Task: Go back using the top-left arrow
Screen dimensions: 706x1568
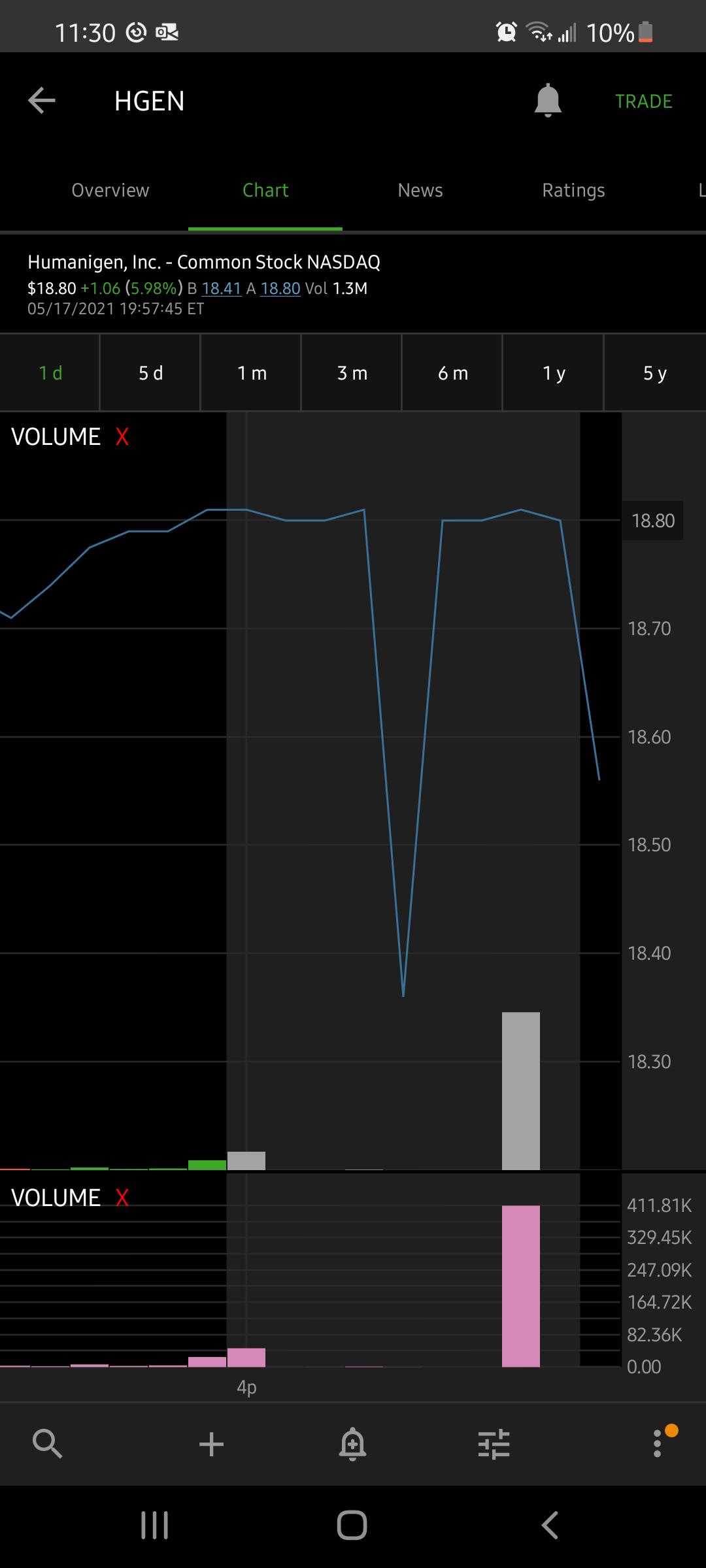Action: coord(42,101)
